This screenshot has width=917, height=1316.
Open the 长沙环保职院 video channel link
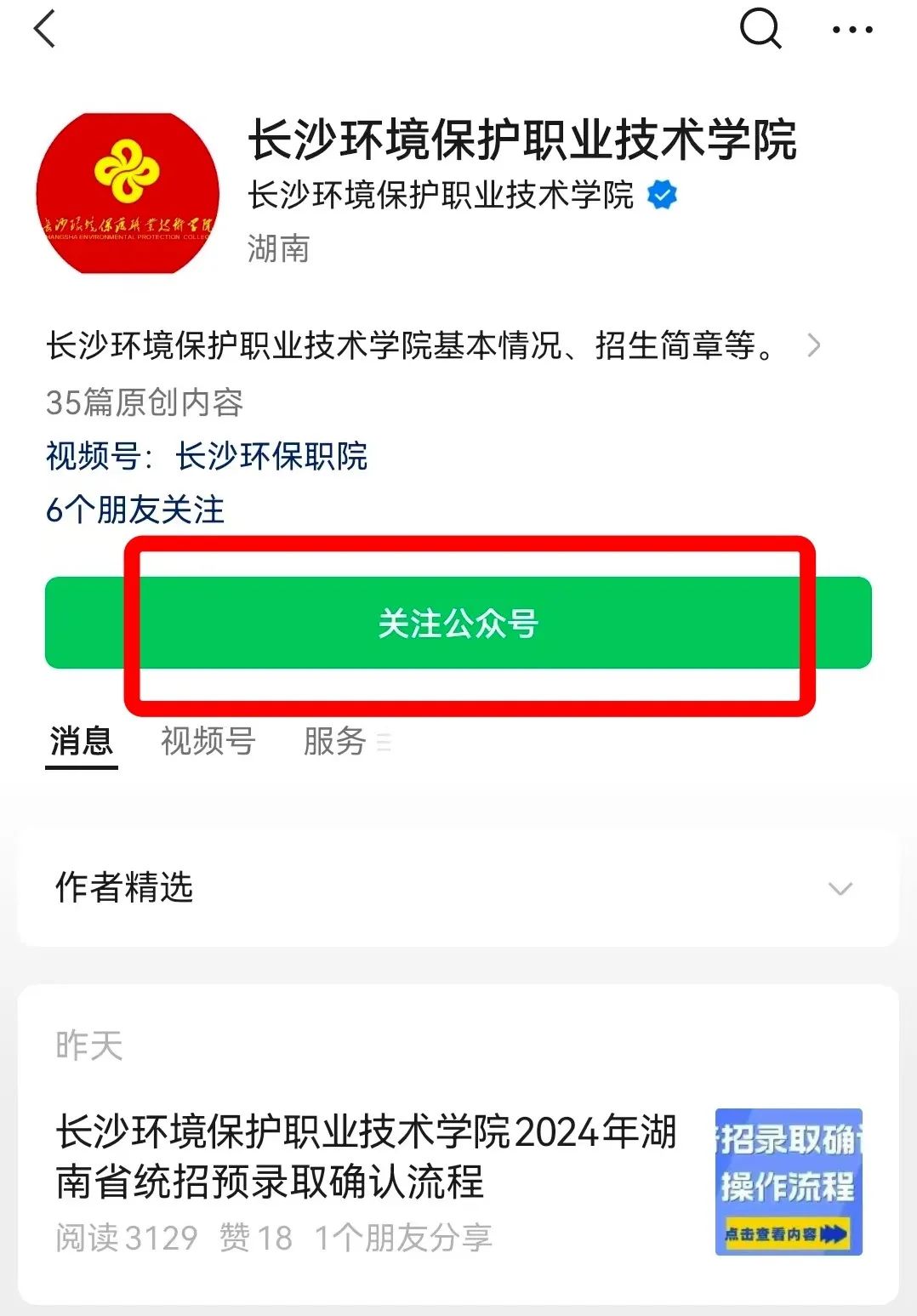pos(271,457)
